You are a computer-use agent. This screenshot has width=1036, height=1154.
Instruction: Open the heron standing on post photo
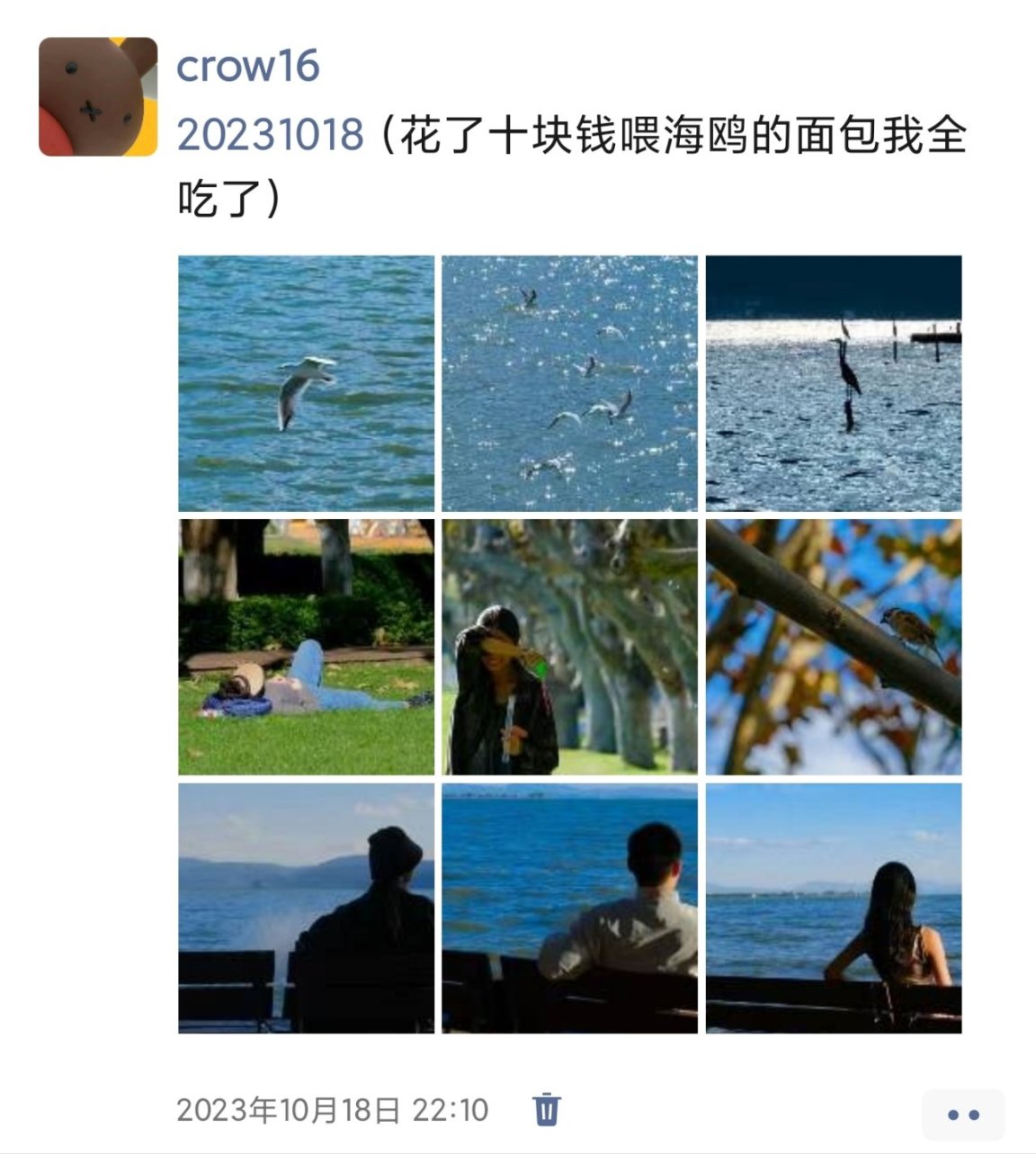(x=833, y=383)
